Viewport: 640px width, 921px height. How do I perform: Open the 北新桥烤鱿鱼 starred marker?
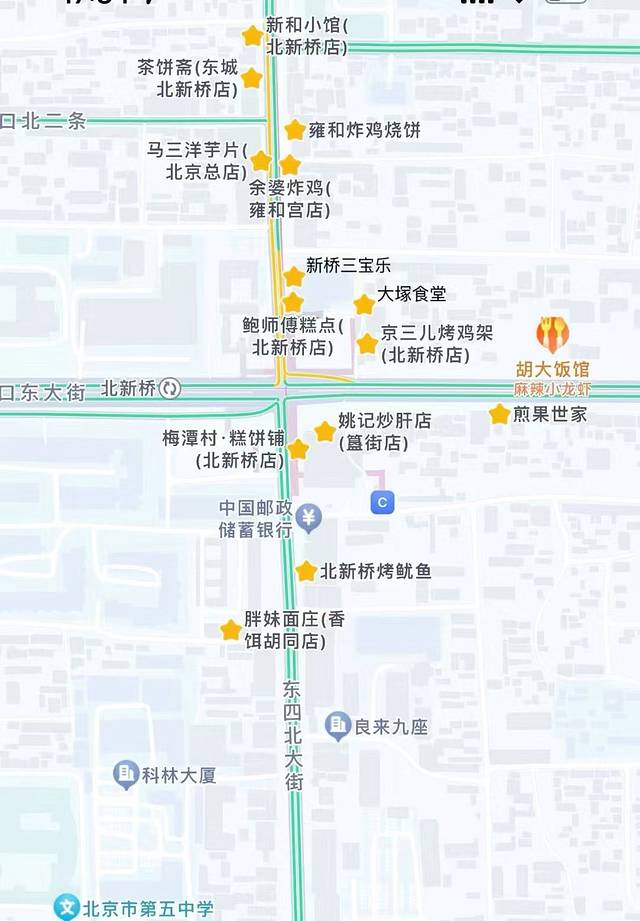[x=306, y=571]
